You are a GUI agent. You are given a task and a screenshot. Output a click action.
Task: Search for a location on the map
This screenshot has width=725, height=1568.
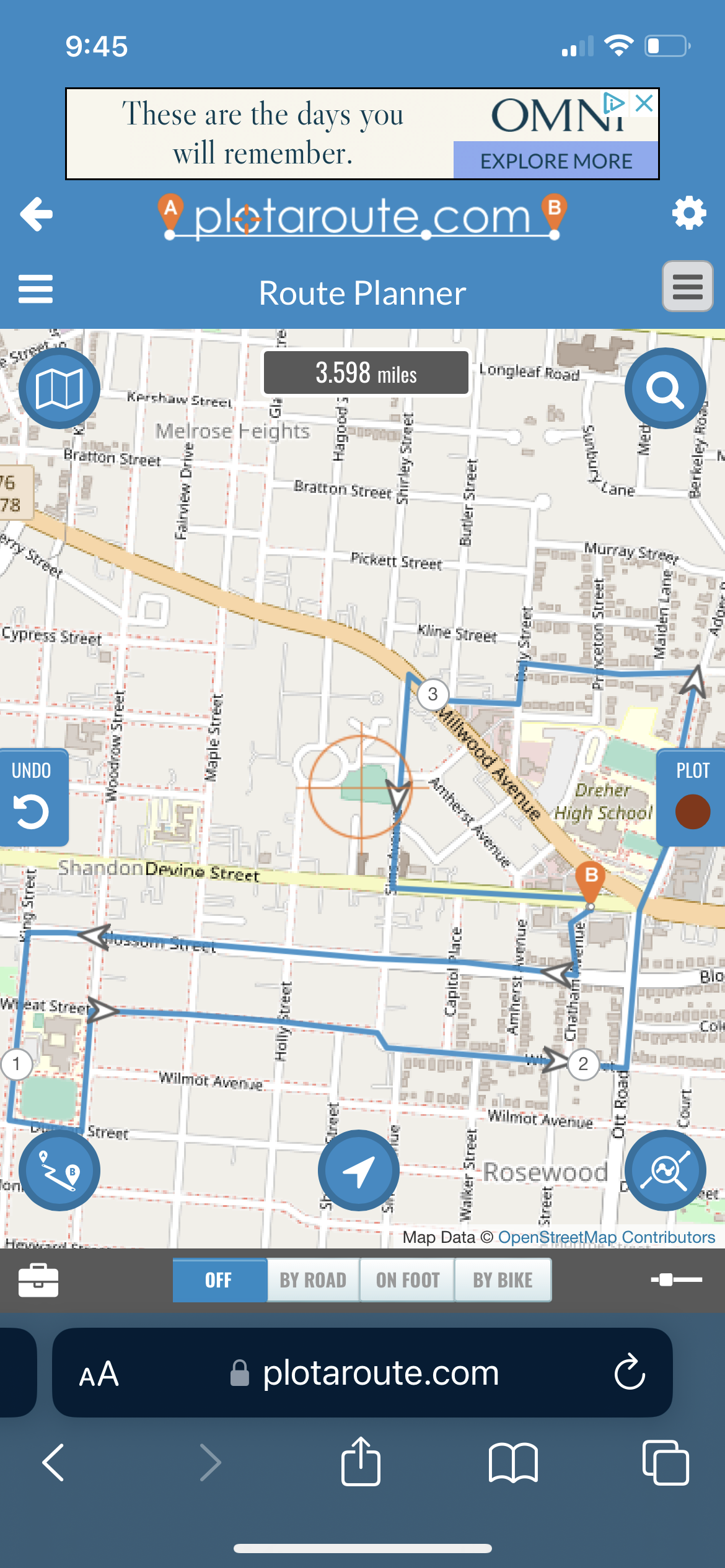pyautogui.click(x=666, y=388)
